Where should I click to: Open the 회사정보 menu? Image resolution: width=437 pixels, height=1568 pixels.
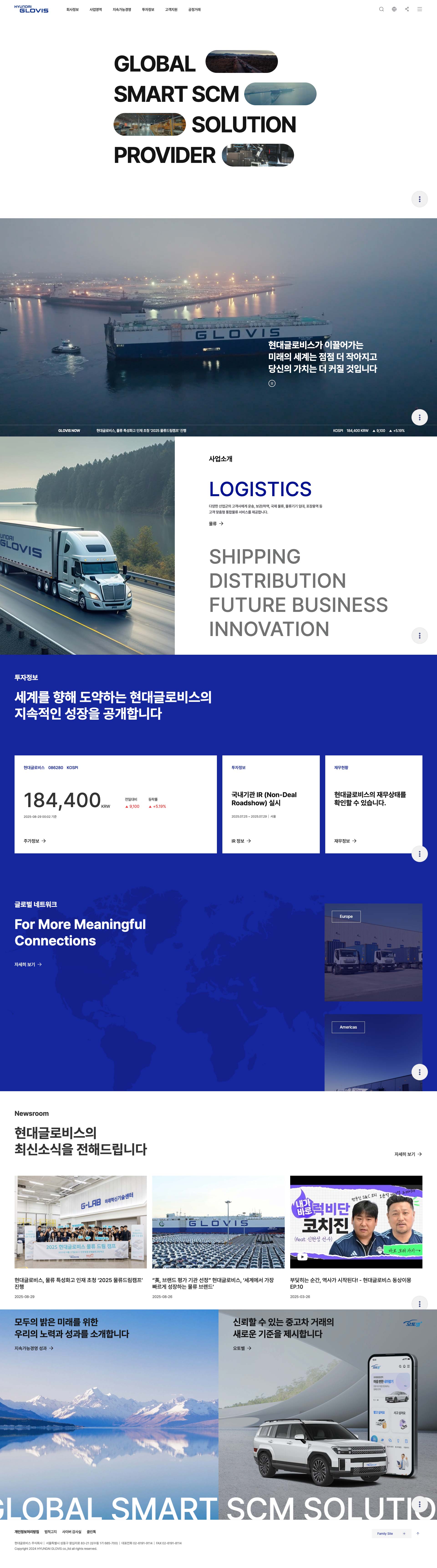coord(72,10)
